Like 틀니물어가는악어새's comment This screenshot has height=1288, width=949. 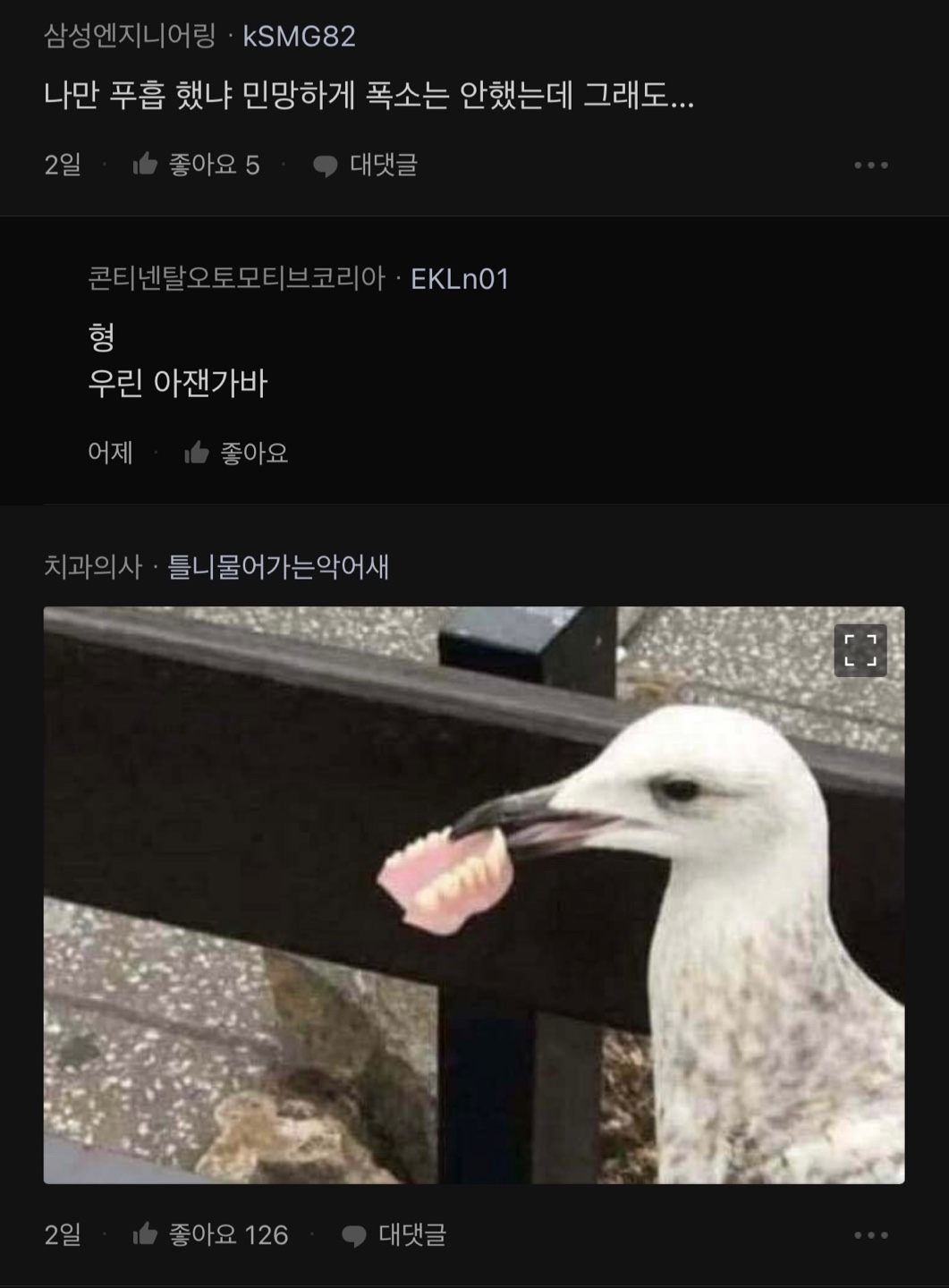210,1235
